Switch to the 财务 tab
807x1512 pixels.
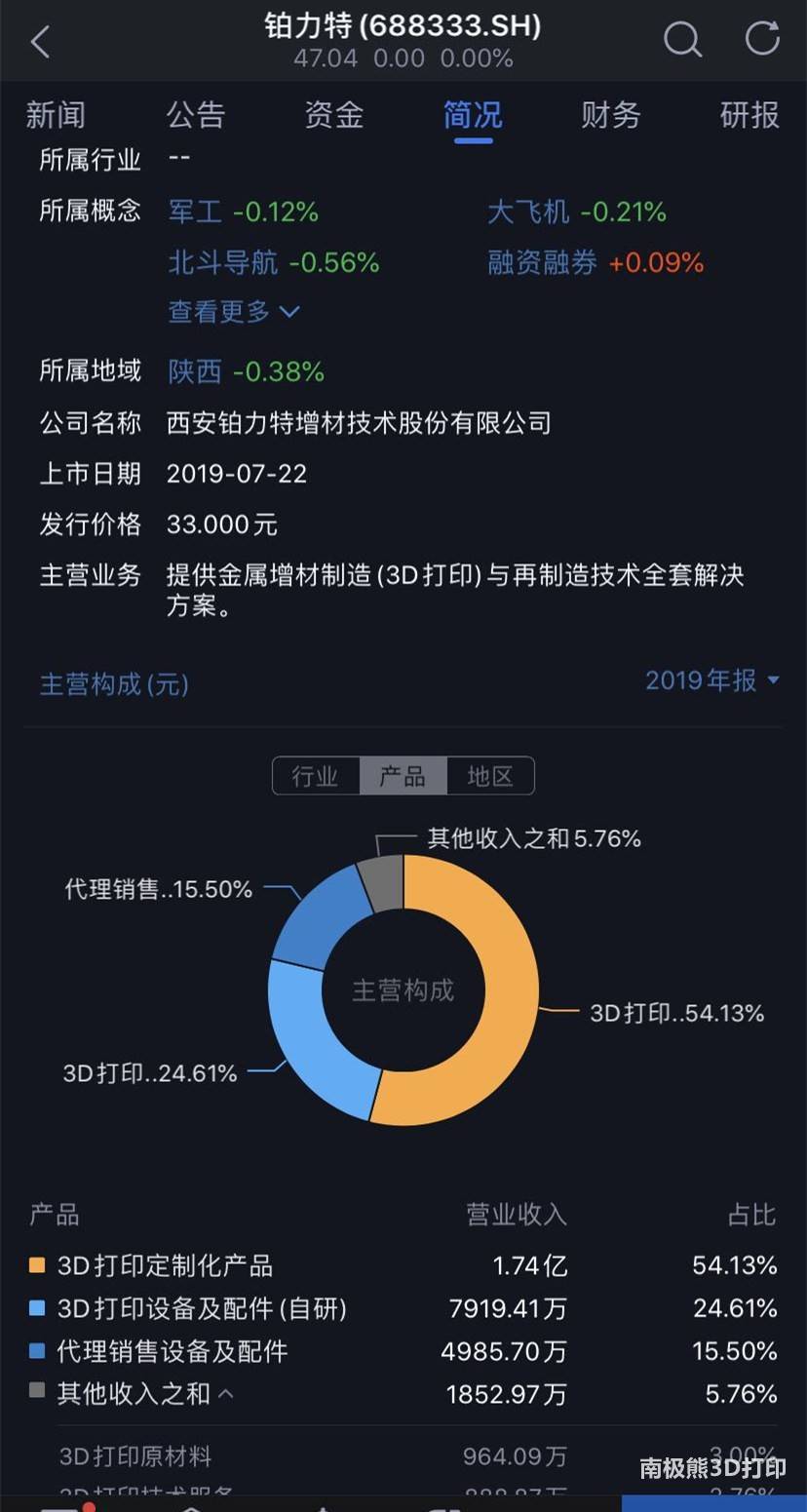[611, 115]
